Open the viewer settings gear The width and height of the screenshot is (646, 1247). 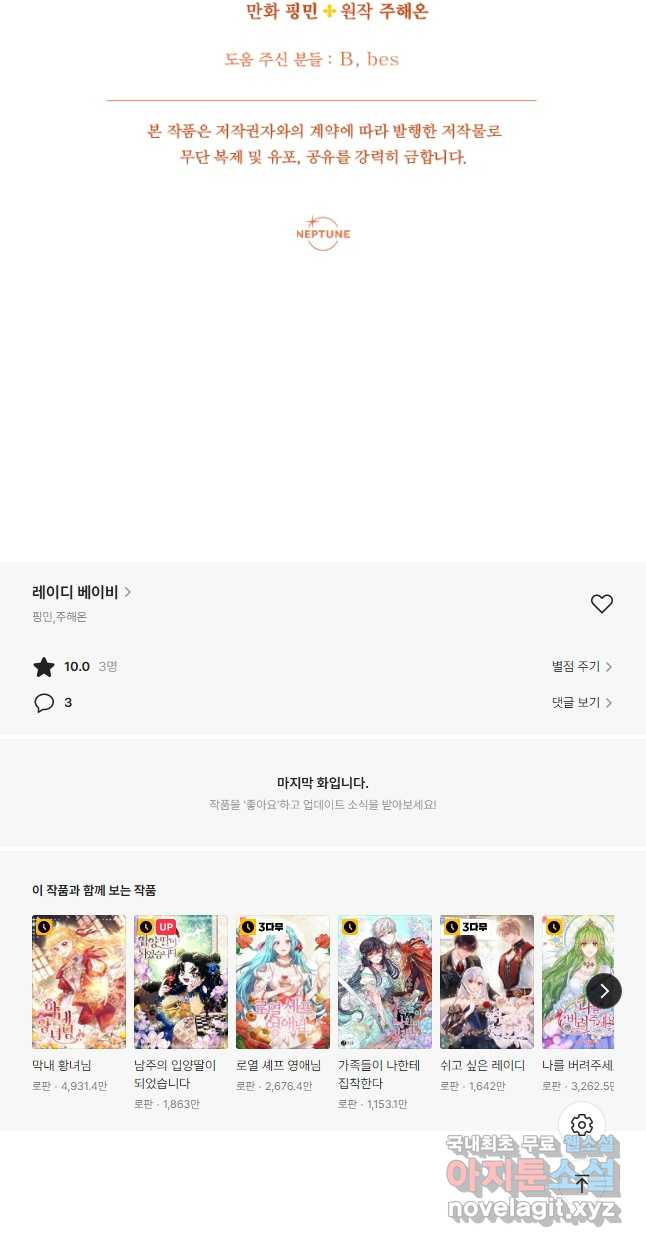pos(582,1125)
